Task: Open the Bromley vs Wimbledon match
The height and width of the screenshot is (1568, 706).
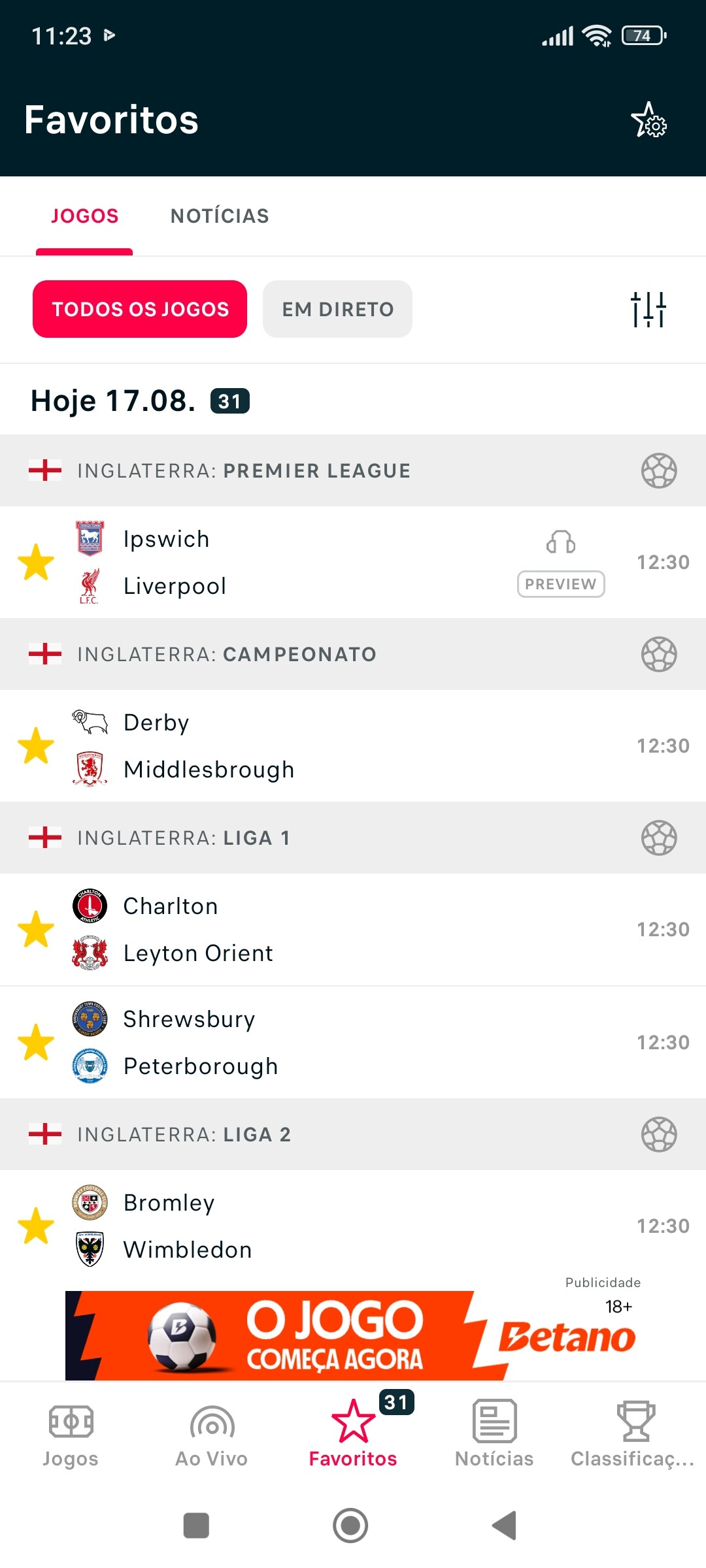Action: (353, 1226)
